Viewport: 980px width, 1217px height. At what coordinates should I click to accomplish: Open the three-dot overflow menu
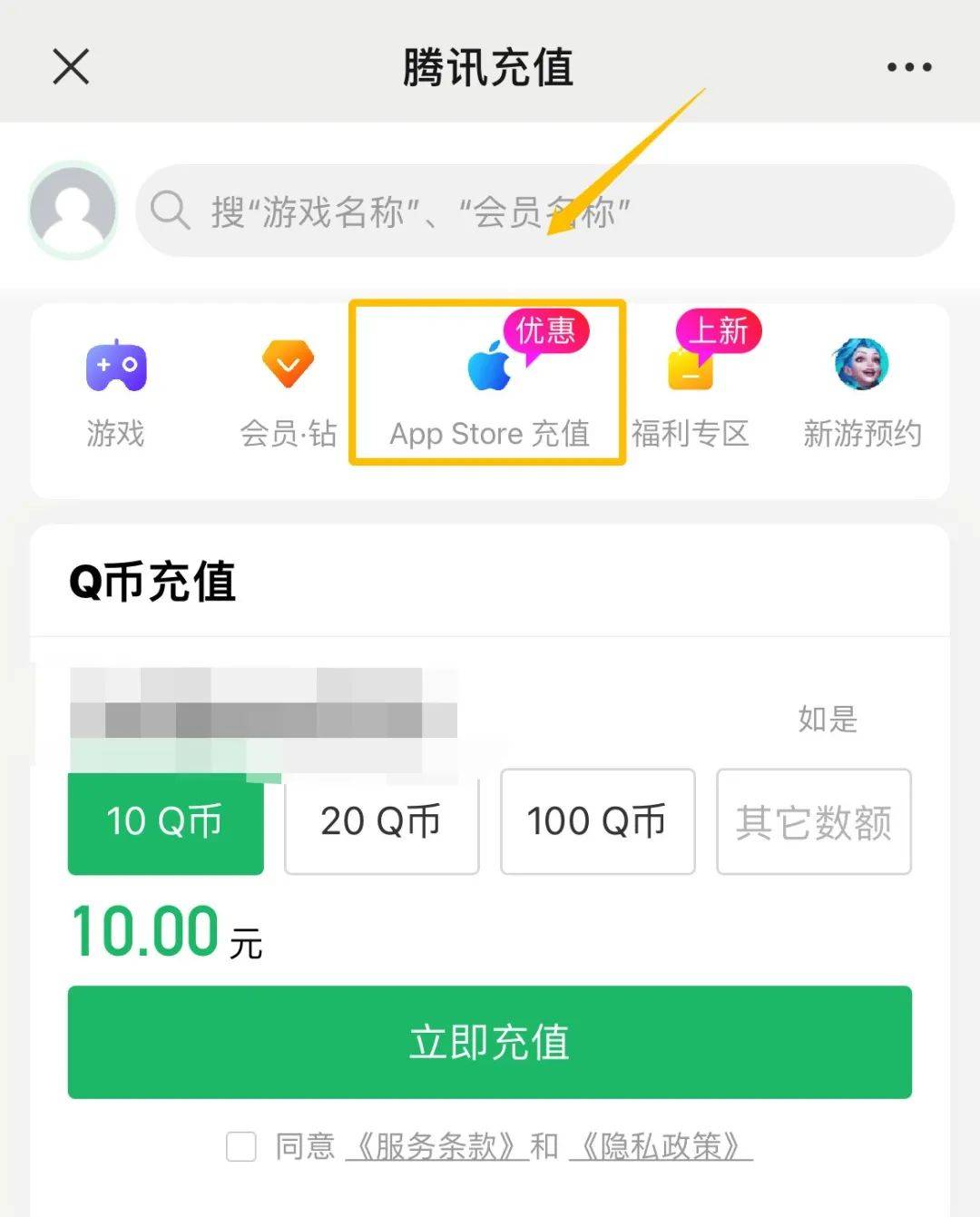908,67
